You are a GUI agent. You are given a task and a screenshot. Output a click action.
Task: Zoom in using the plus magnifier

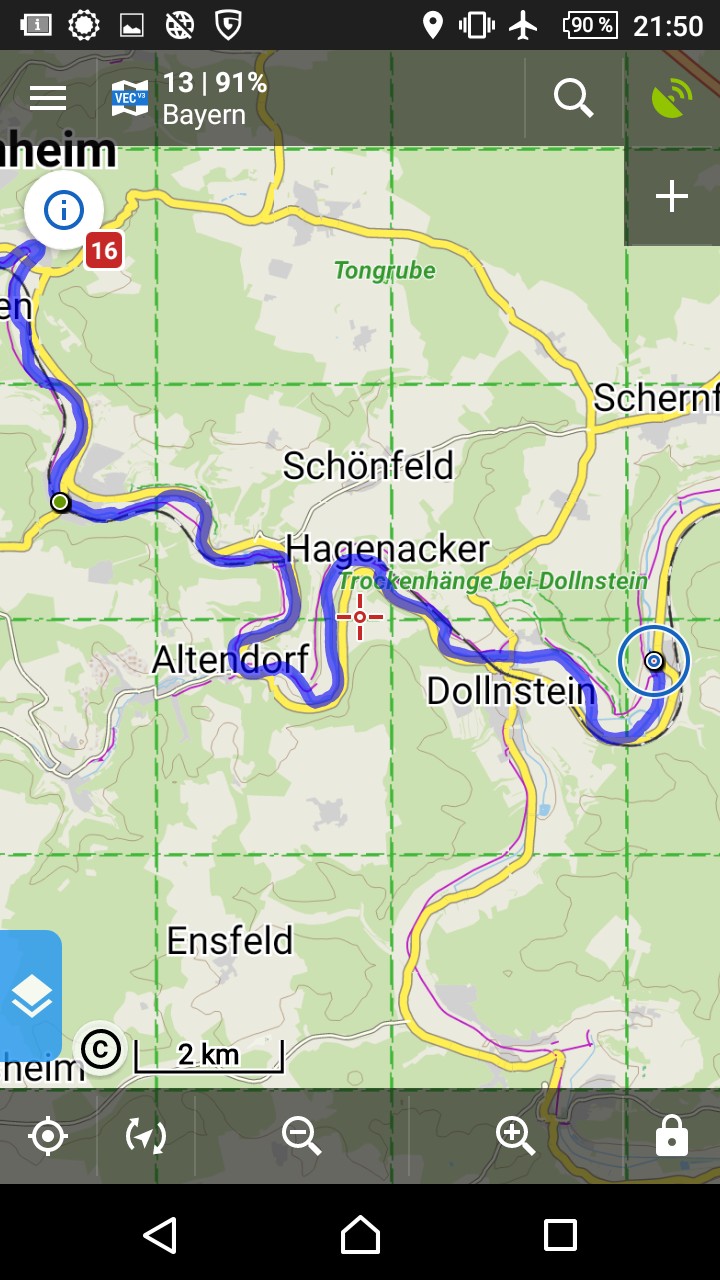point(515,1135)
